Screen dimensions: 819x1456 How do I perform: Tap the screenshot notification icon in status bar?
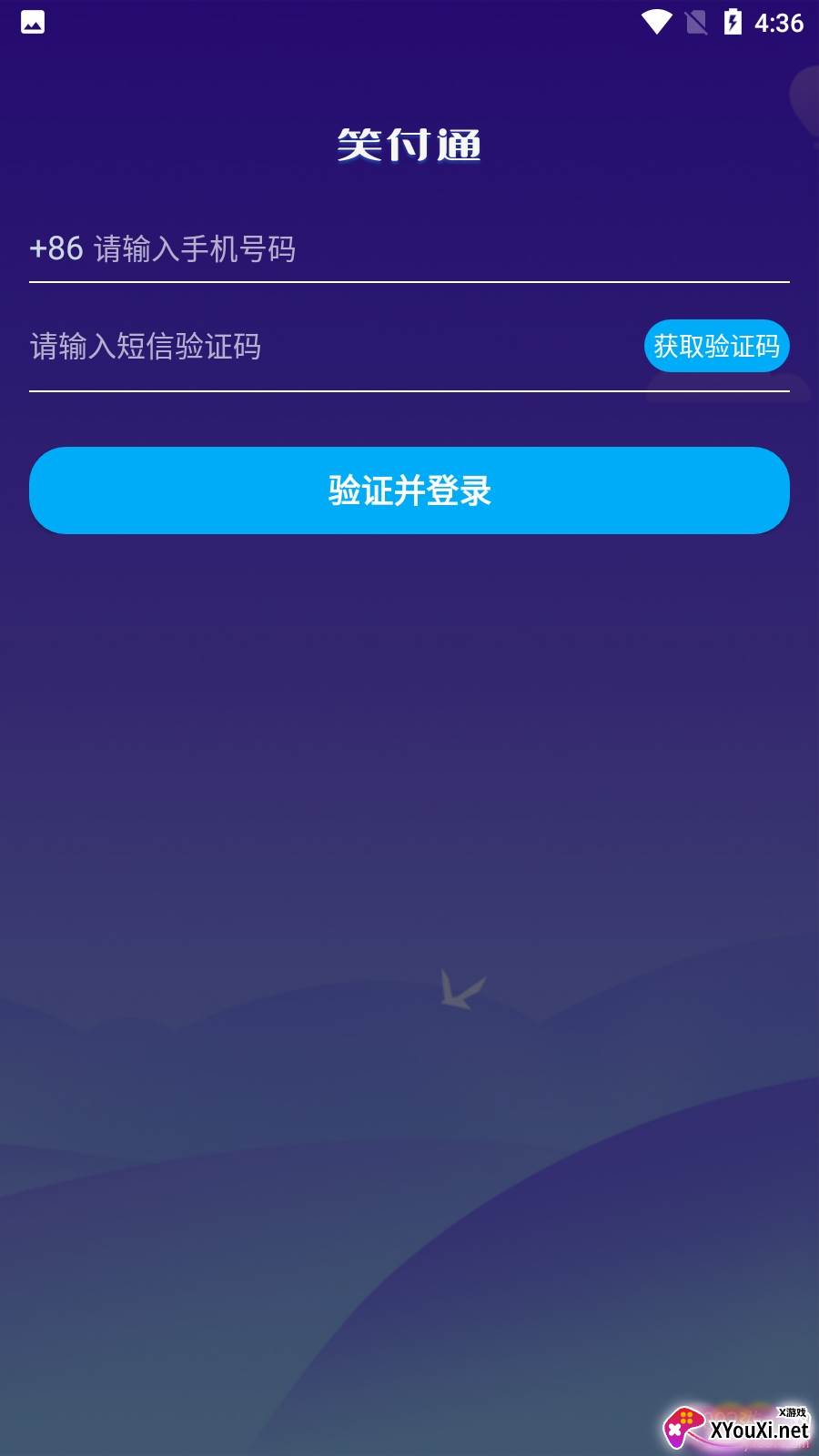(35, 20)
